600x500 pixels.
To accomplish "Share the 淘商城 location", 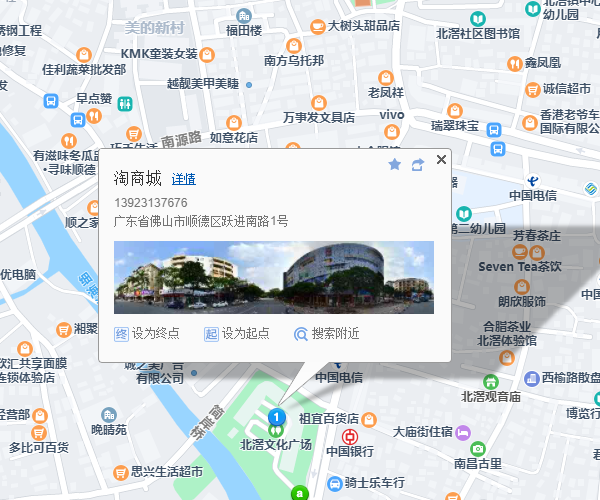I will pyautogui.click(x=418, y=164).
